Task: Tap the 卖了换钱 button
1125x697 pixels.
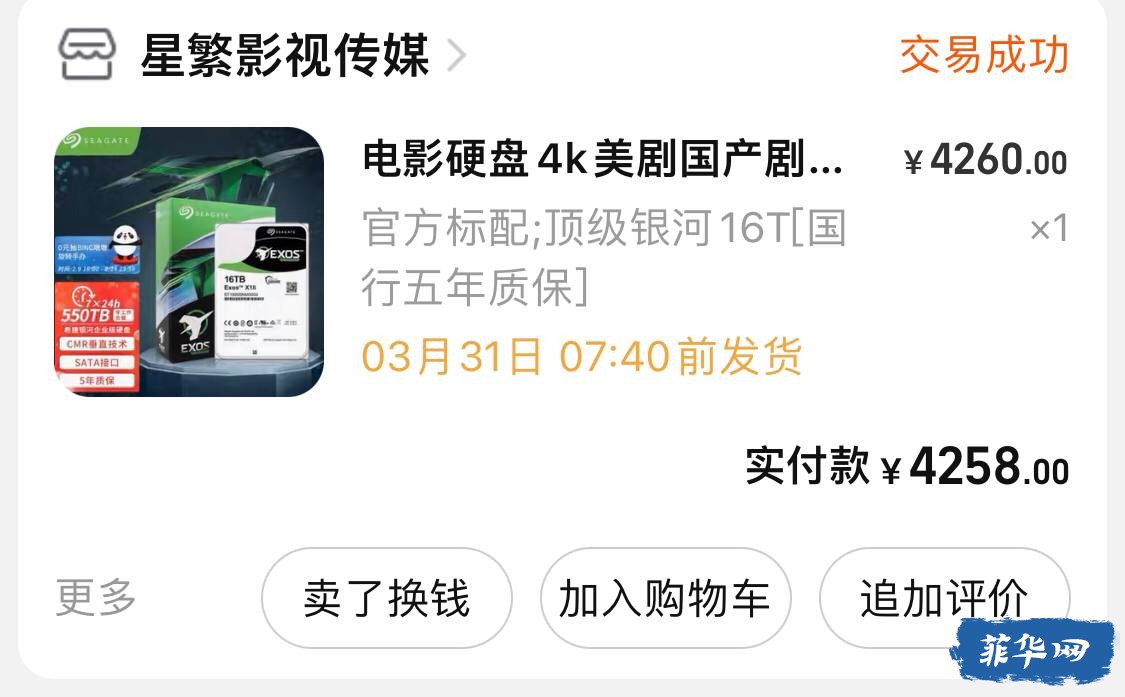Action: coord(386,598)
